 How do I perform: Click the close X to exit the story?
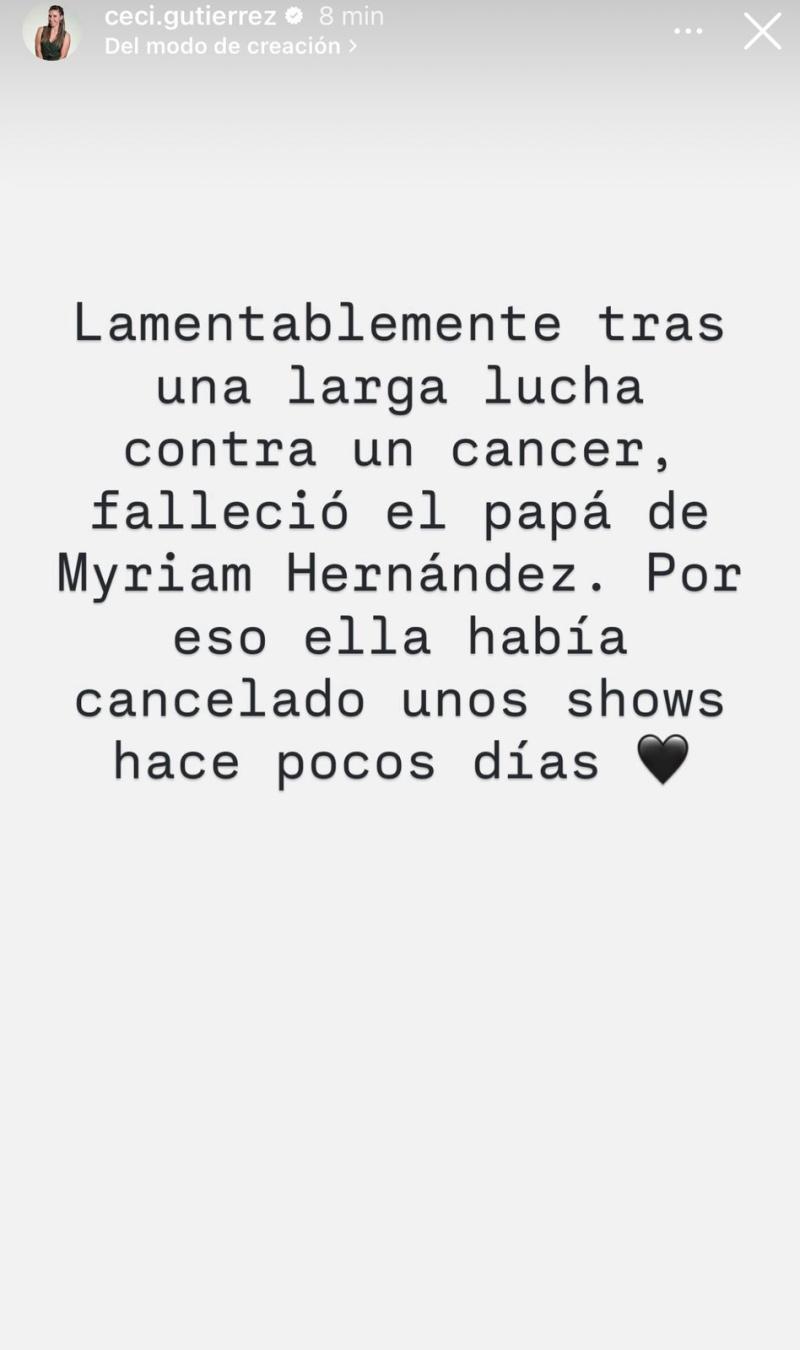pyautogui.click(x=762, y=31)
